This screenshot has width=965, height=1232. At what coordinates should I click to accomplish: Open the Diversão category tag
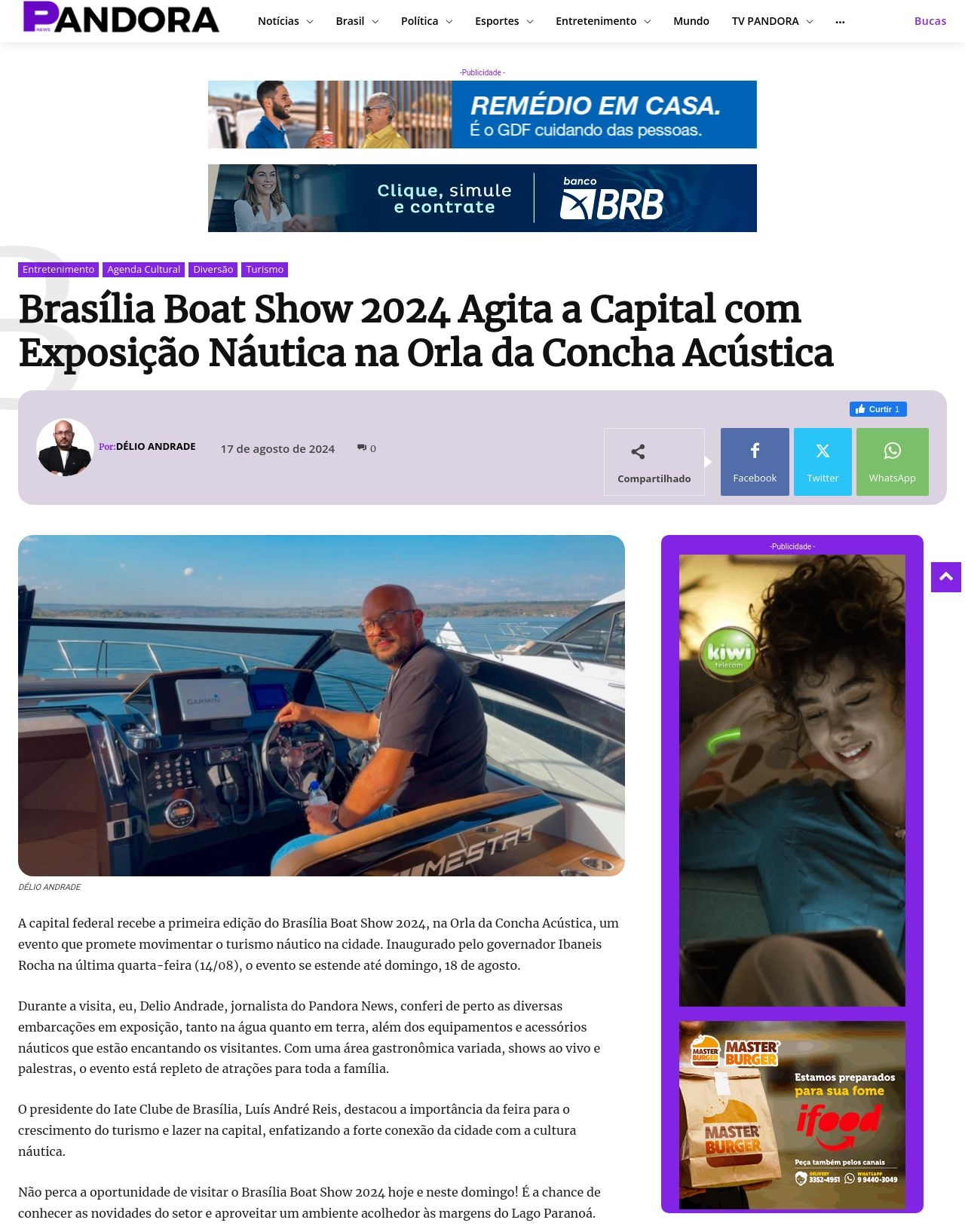[213, 270]
